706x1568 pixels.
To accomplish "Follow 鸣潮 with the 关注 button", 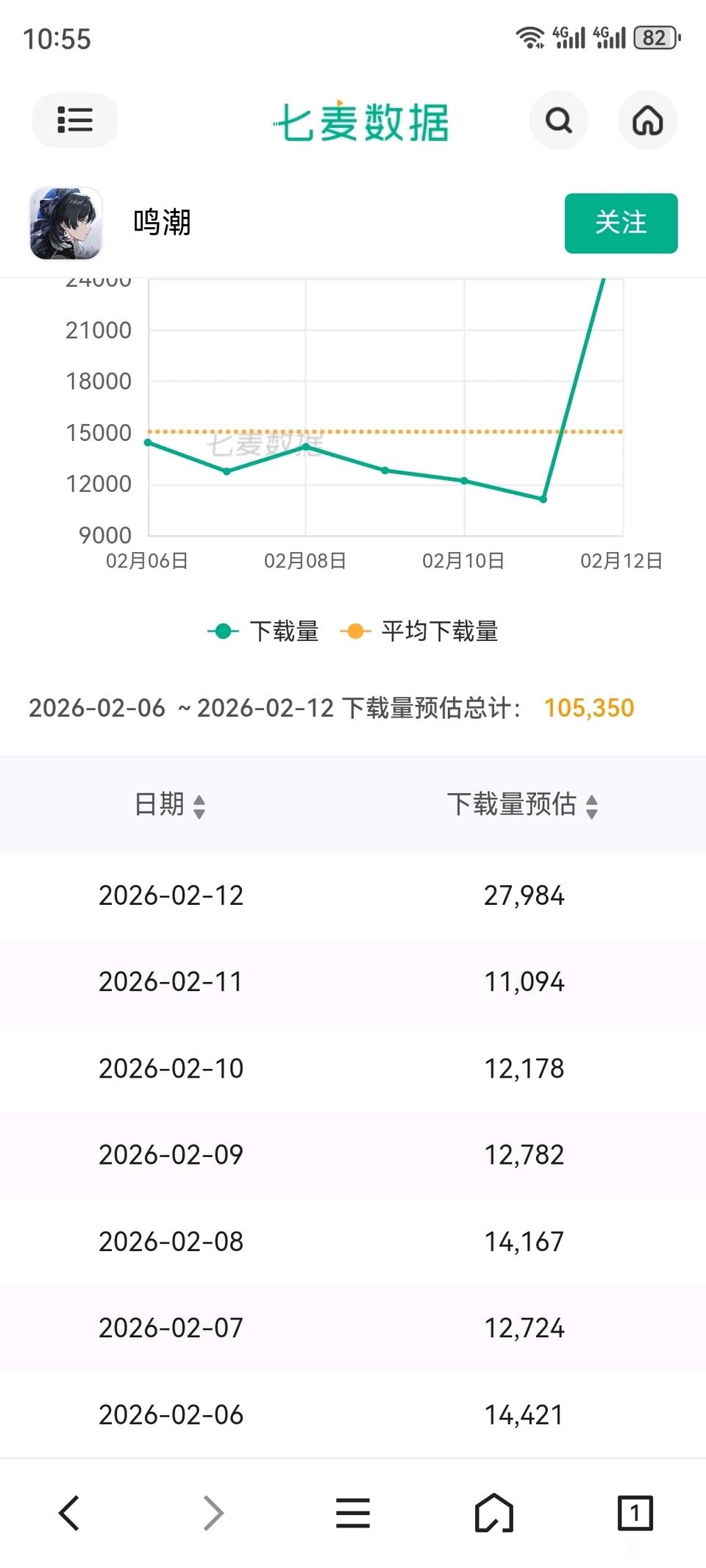I will [621, 223].
